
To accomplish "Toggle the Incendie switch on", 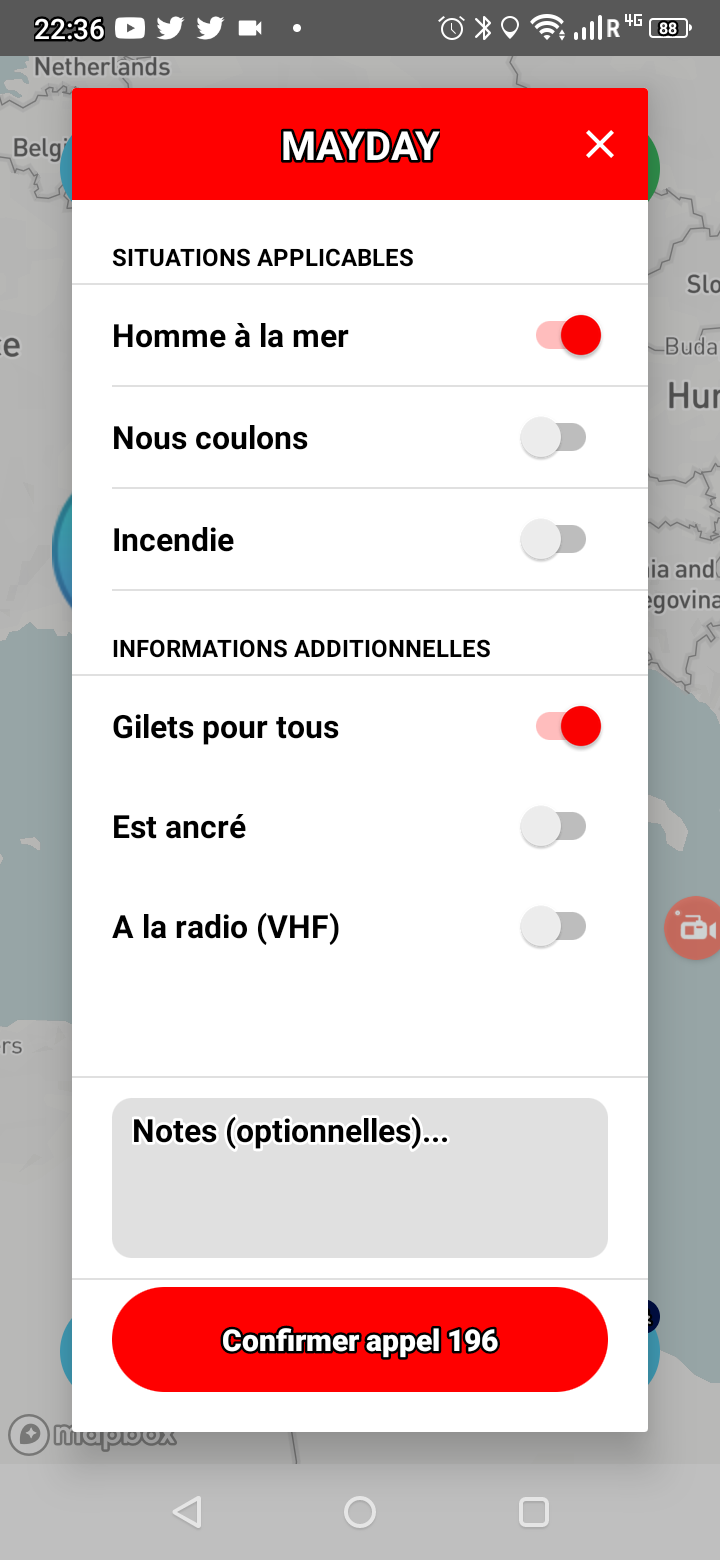I will coord(554,540).
